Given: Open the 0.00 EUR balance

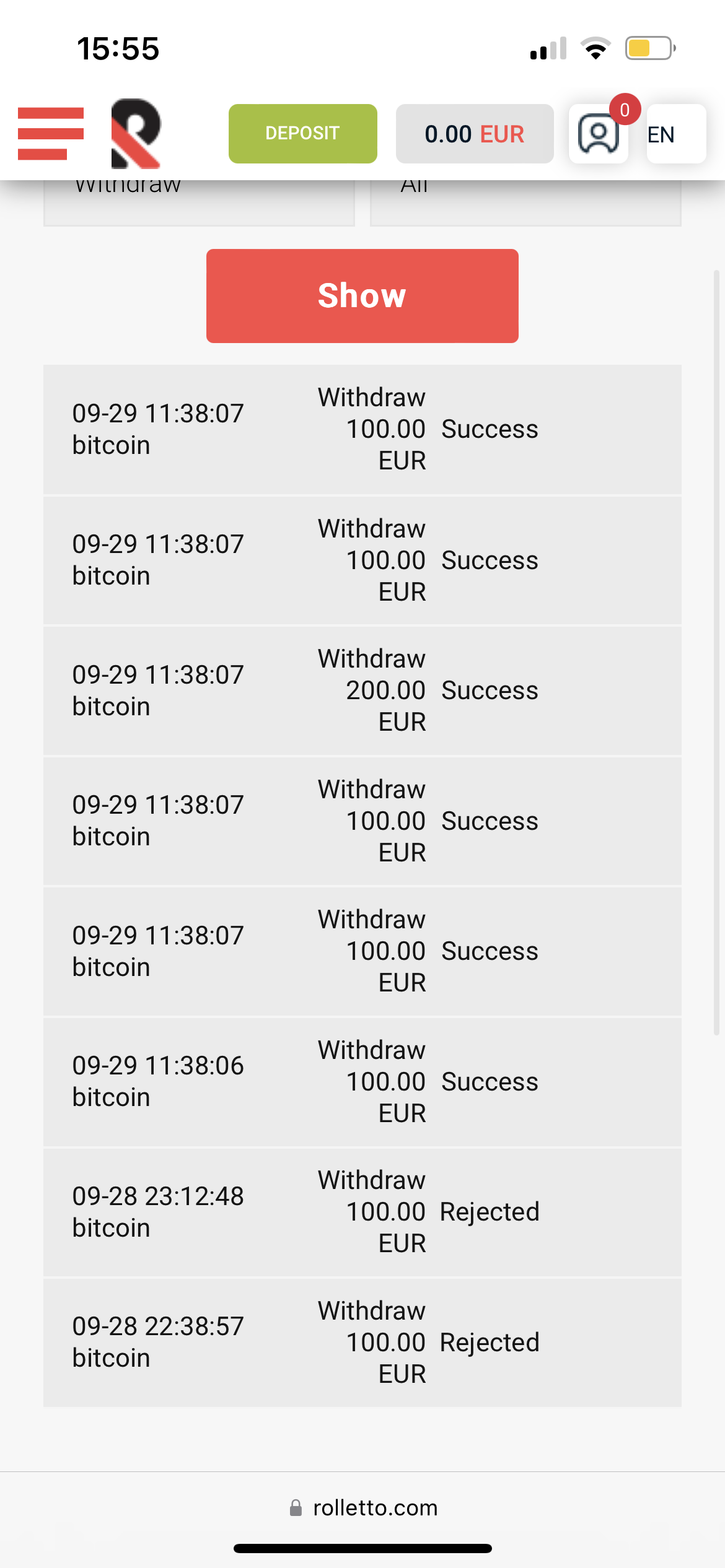Looking at the screenshot, I should (x=474, y=134).
